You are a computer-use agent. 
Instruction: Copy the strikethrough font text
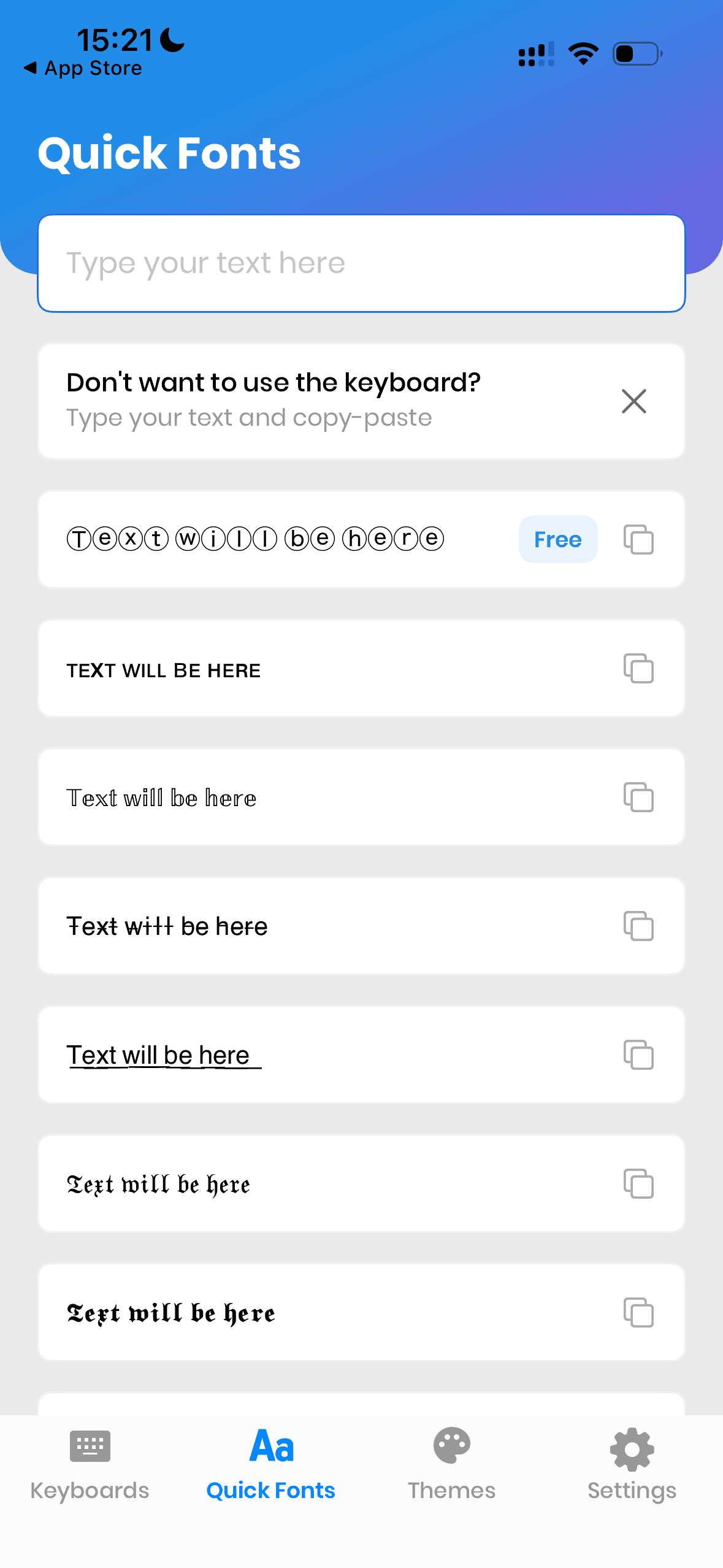tap(638, 927)
